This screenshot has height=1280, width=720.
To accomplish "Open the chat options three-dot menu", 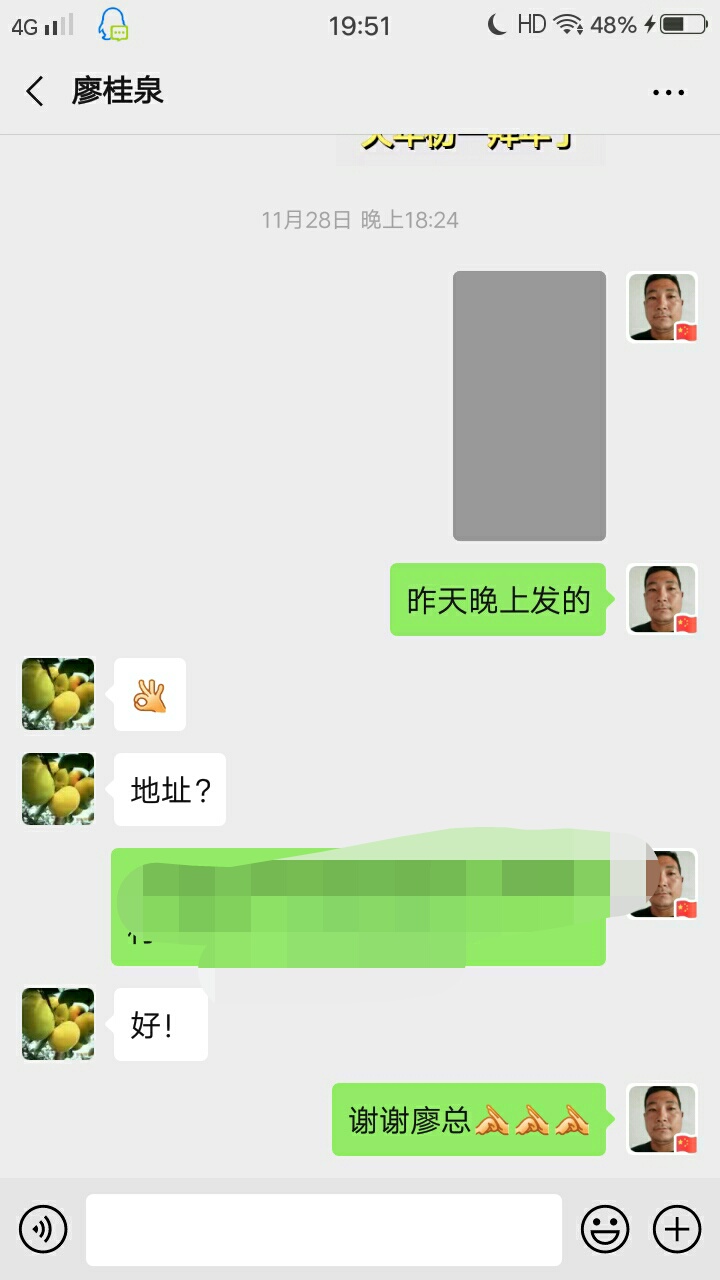I will (668, 92).
